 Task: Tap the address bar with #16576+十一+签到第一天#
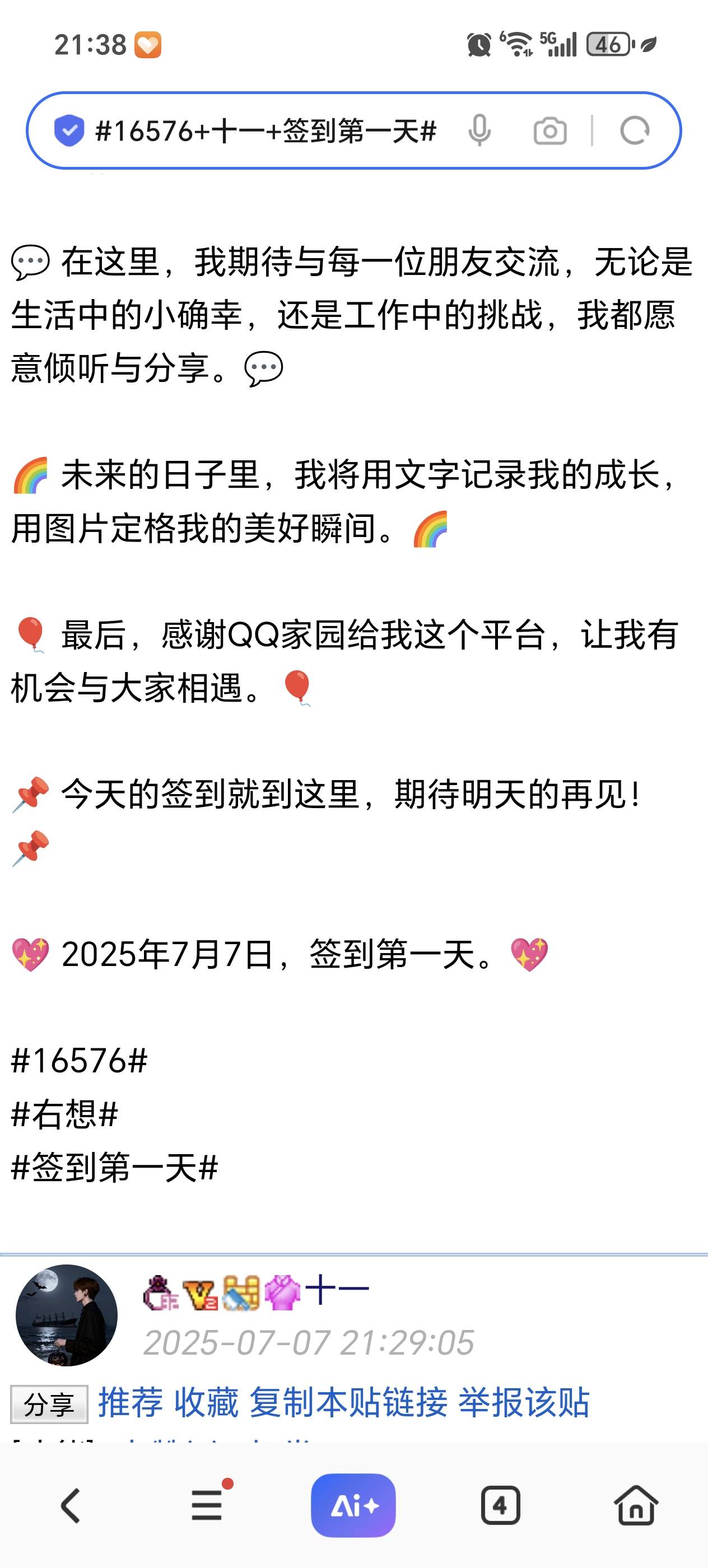(x=265, y=131)
